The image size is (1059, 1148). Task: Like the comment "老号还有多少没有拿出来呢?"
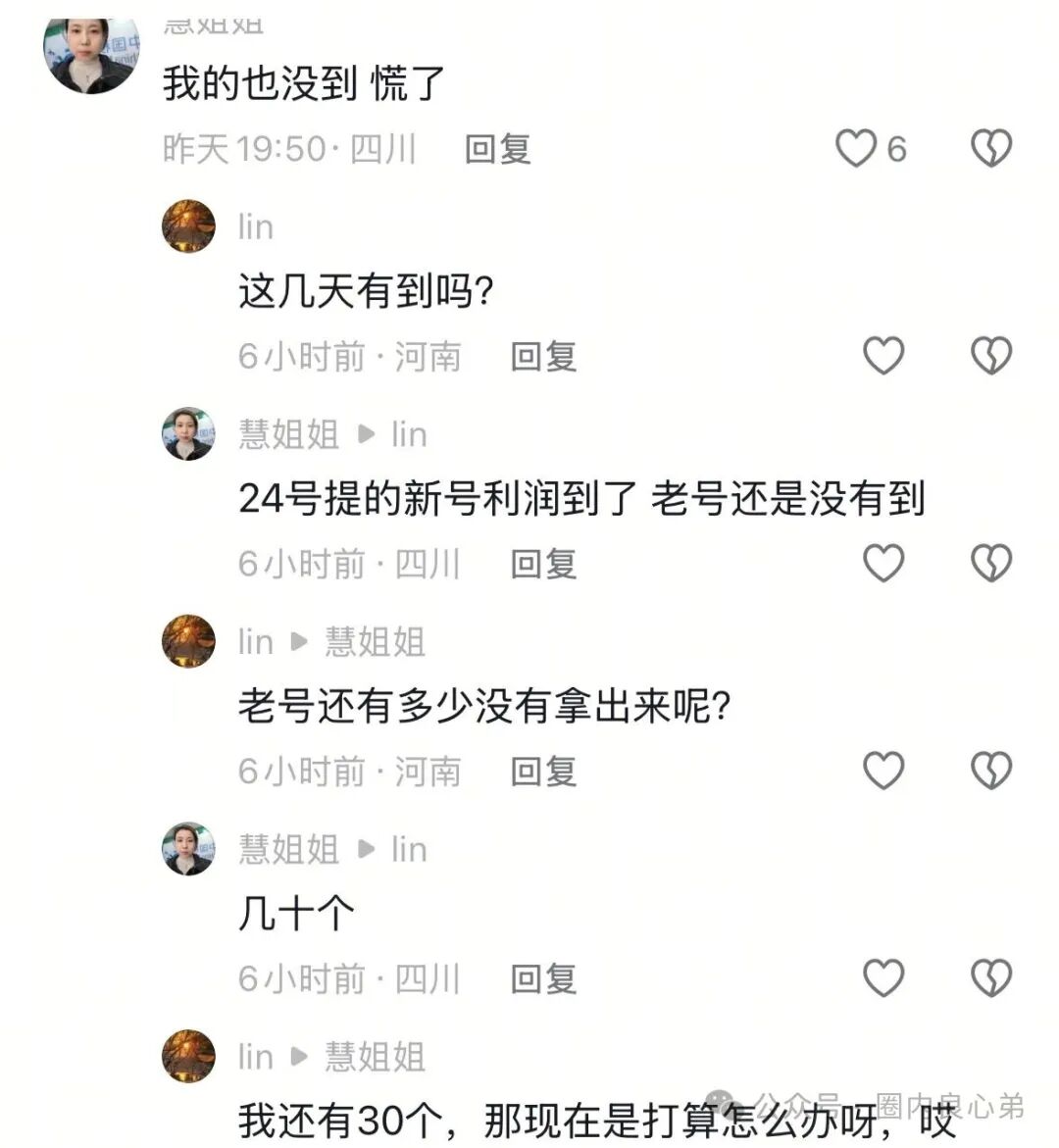tap(882, 771)
